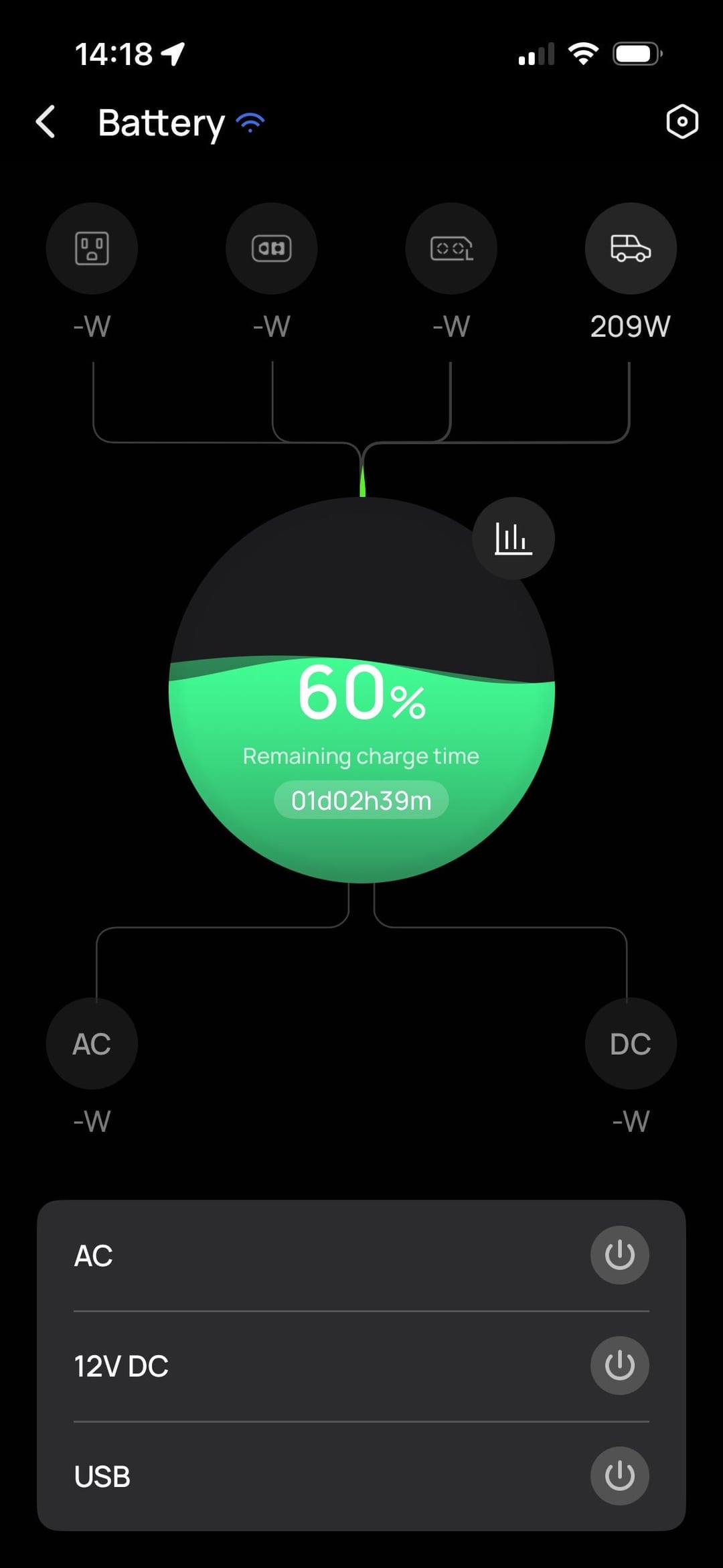Tap the AC output circle
Screen dimensions: 723x1568
pos(92,1043)
